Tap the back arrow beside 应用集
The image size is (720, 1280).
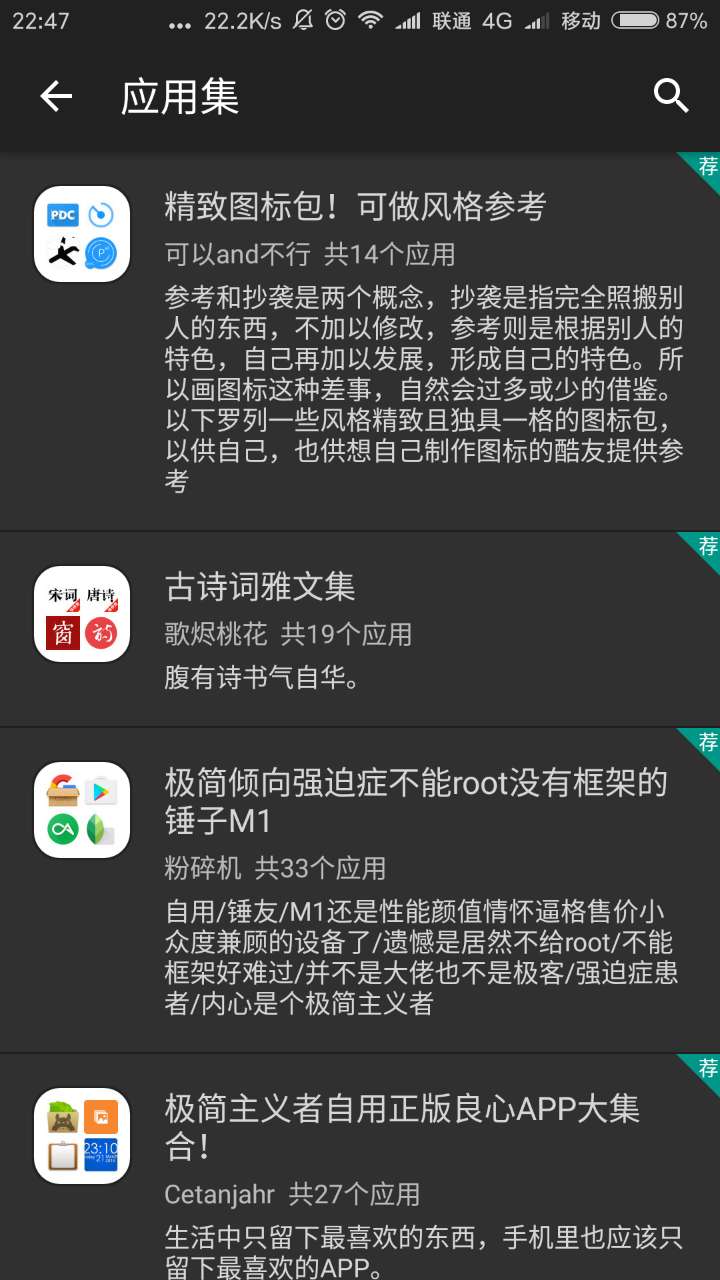click(x=55, y=96)
